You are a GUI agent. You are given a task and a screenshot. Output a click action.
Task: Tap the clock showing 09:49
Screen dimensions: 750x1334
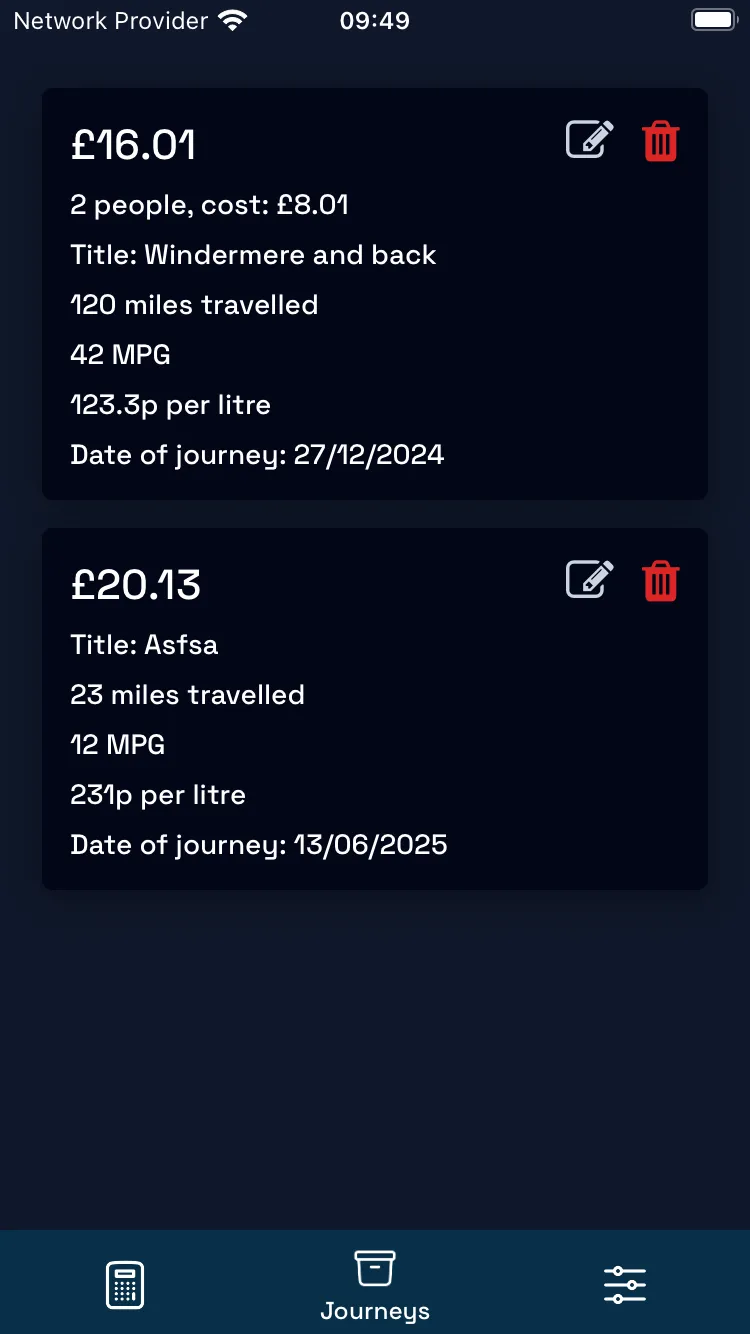point(375,19)
